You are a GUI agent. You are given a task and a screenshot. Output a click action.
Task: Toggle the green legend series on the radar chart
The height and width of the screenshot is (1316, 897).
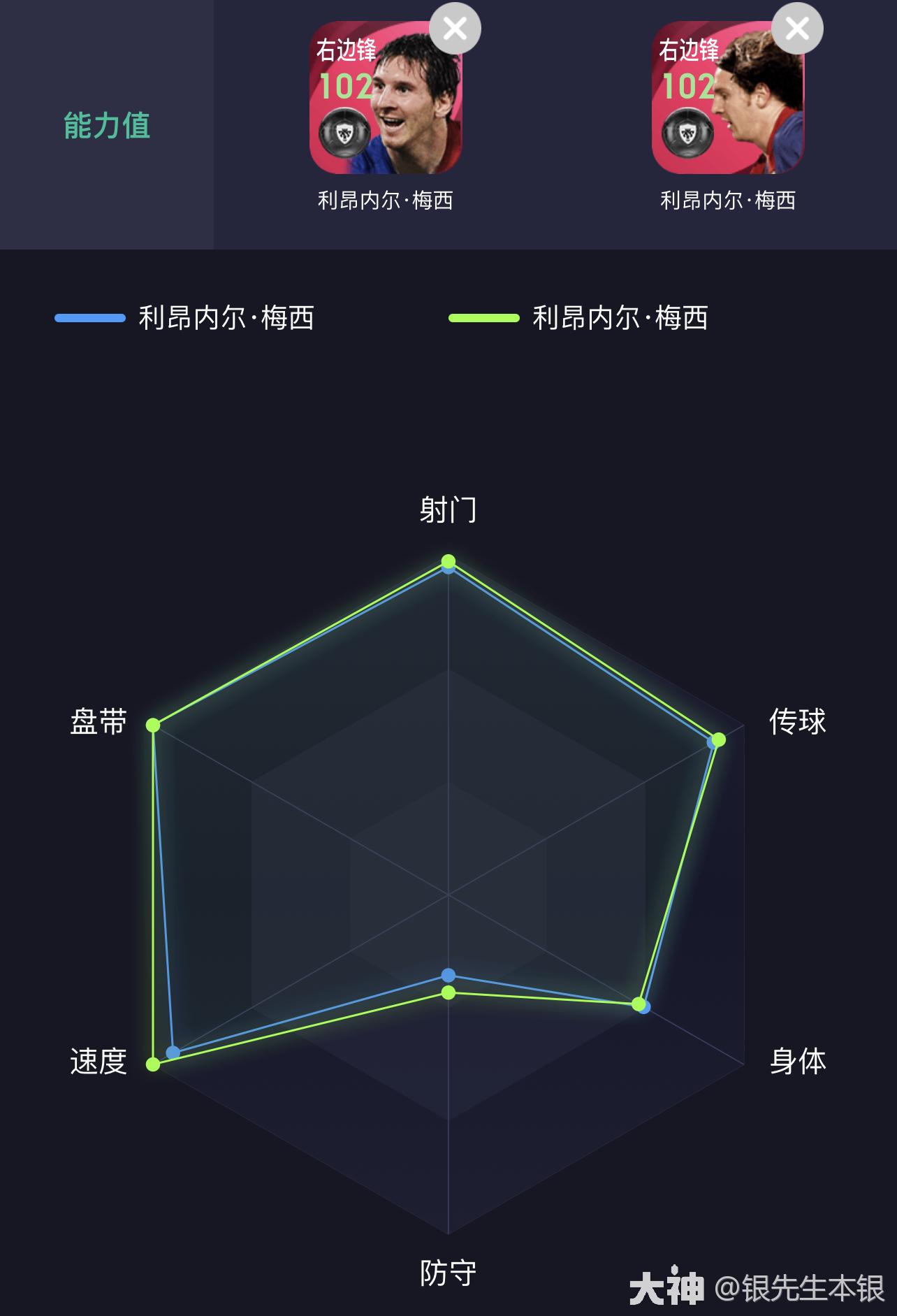(579, 318)
